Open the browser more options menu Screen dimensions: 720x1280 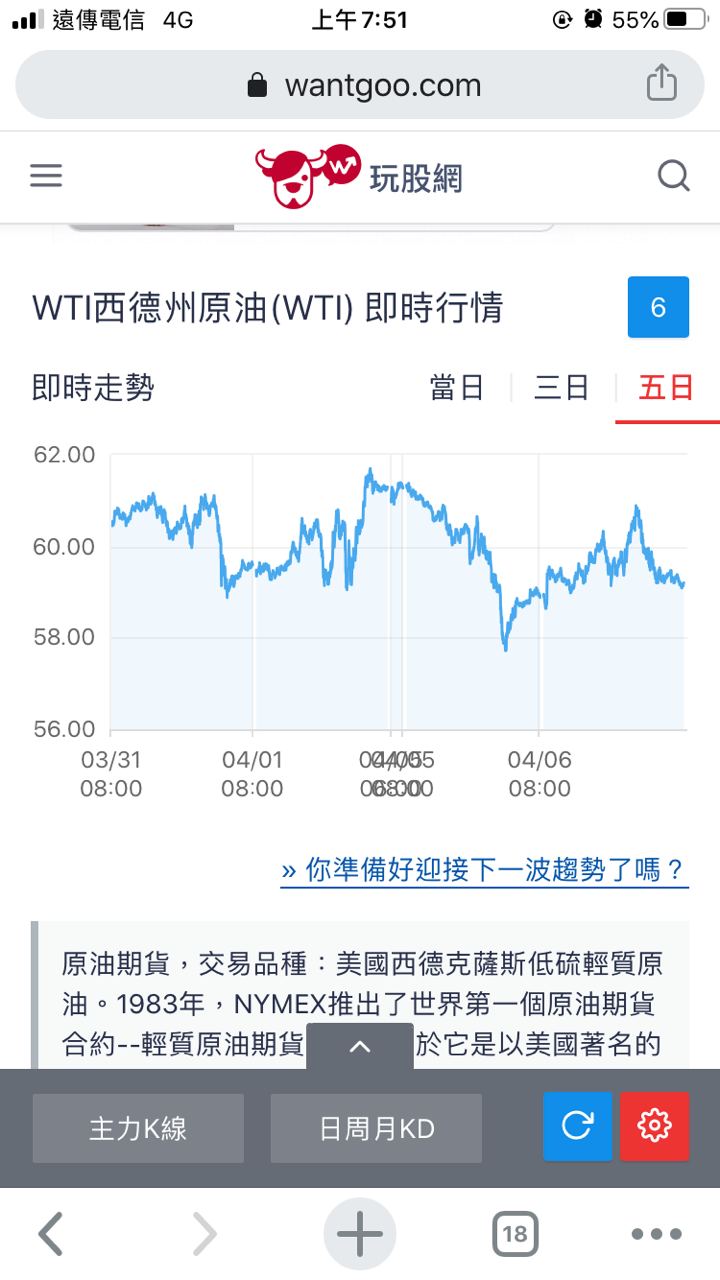pos(656,1234)
